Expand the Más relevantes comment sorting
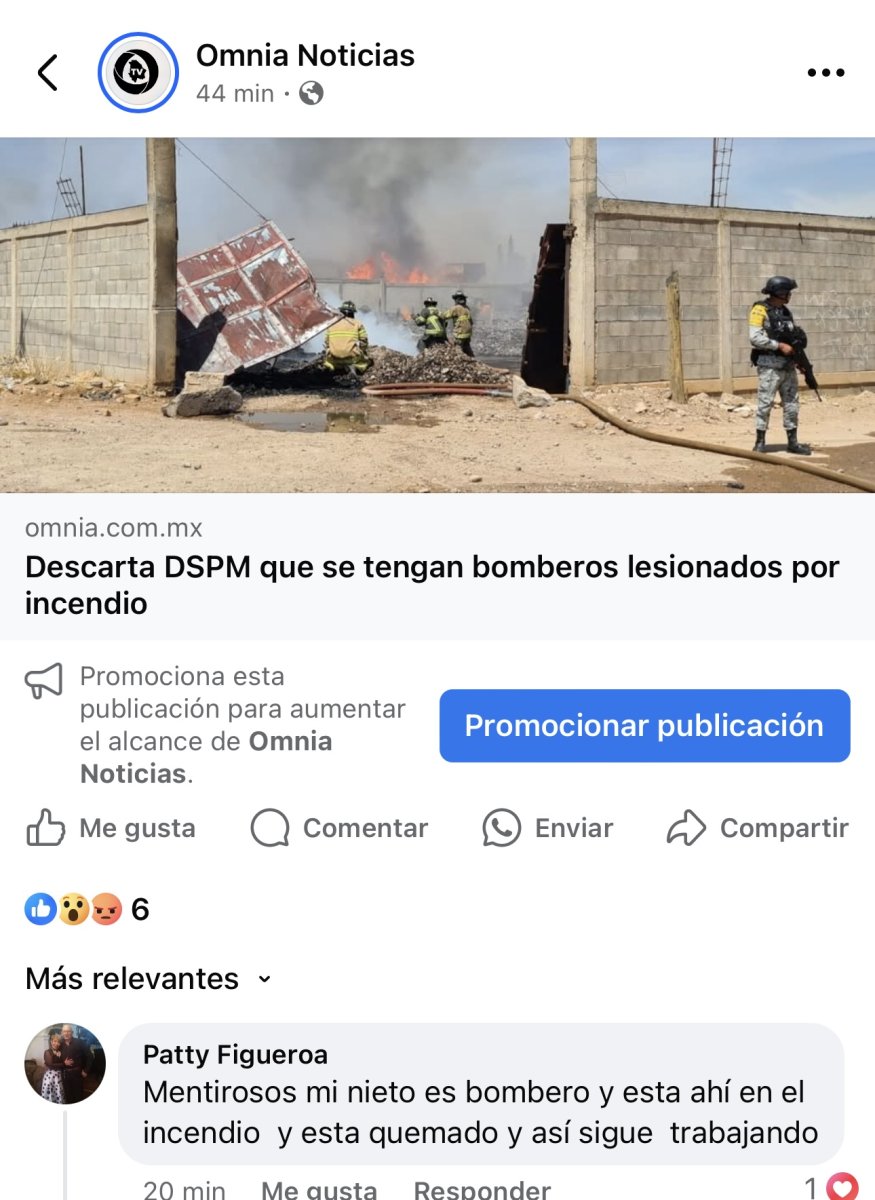The height and width of the screenshot is (1200, 875). [148, 978]
